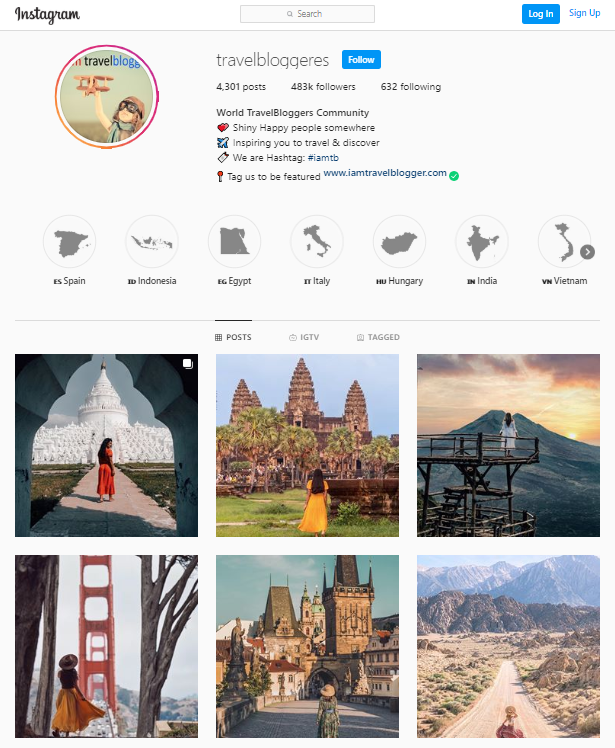Open the Egypt story highlight
Viewport: 615px width, 748px height.
pyautogui.click(x=234, y=242)
